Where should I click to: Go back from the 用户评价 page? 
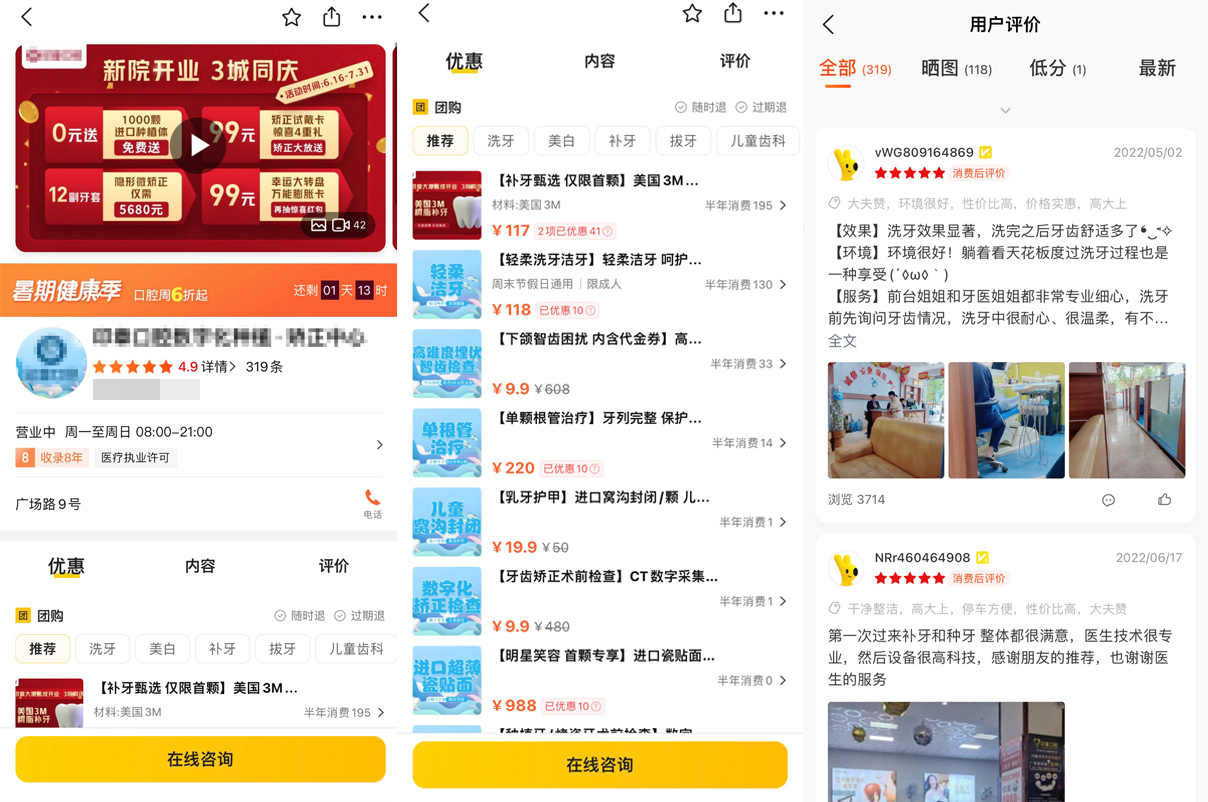pyautogui.click(x=828, y=24)
